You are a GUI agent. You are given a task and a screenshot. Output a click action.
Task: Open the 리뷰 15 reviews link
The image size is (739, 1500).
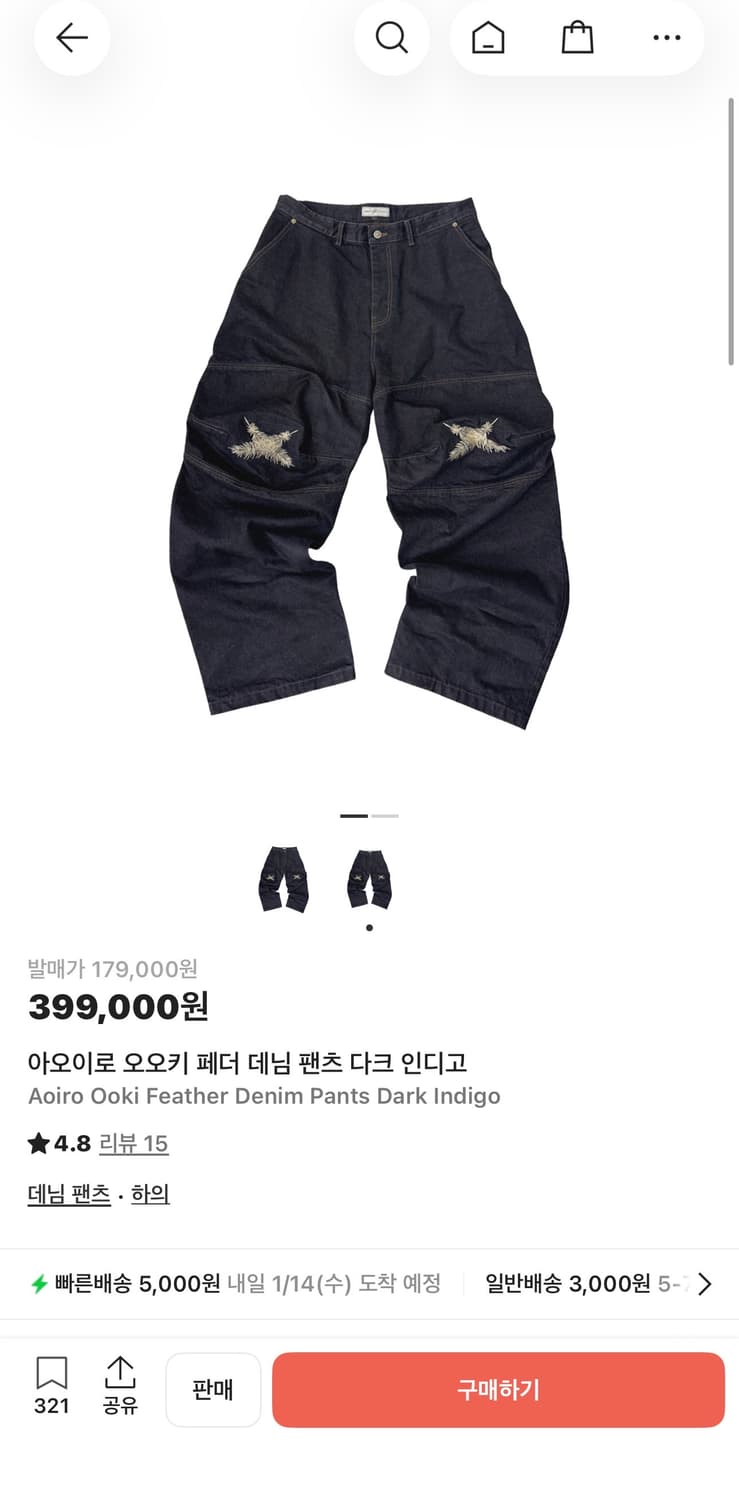pyautogui.click(x=133, y=1143)
